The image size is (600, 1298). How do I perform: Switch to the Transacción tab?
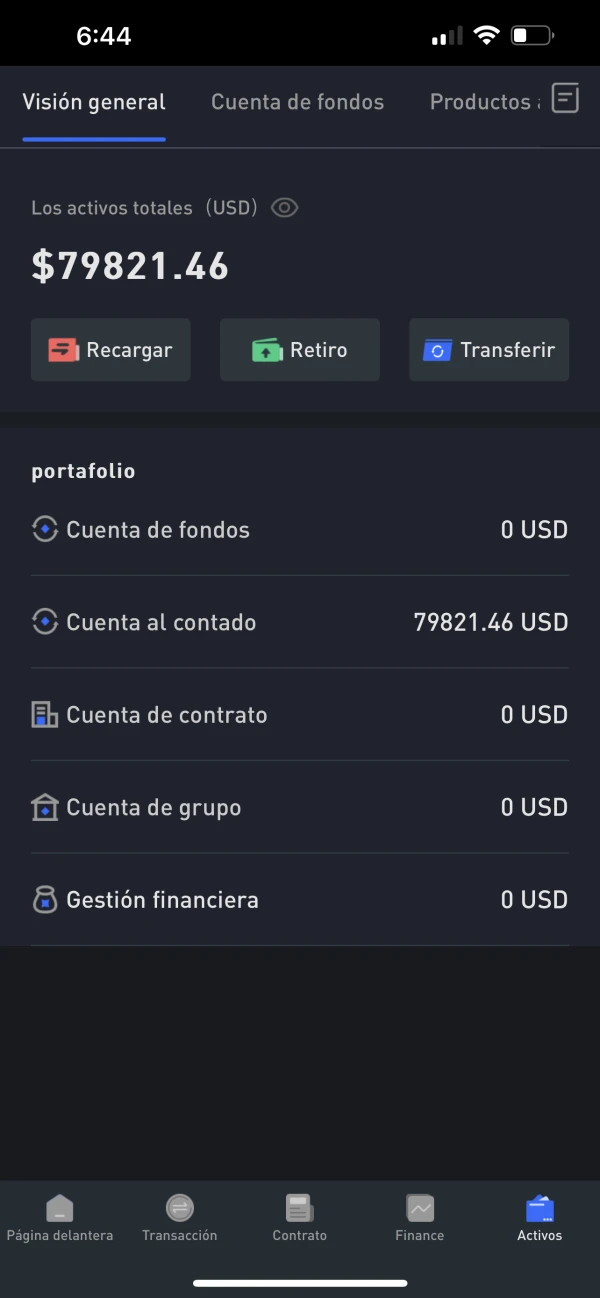click(x=180, y=1218)
